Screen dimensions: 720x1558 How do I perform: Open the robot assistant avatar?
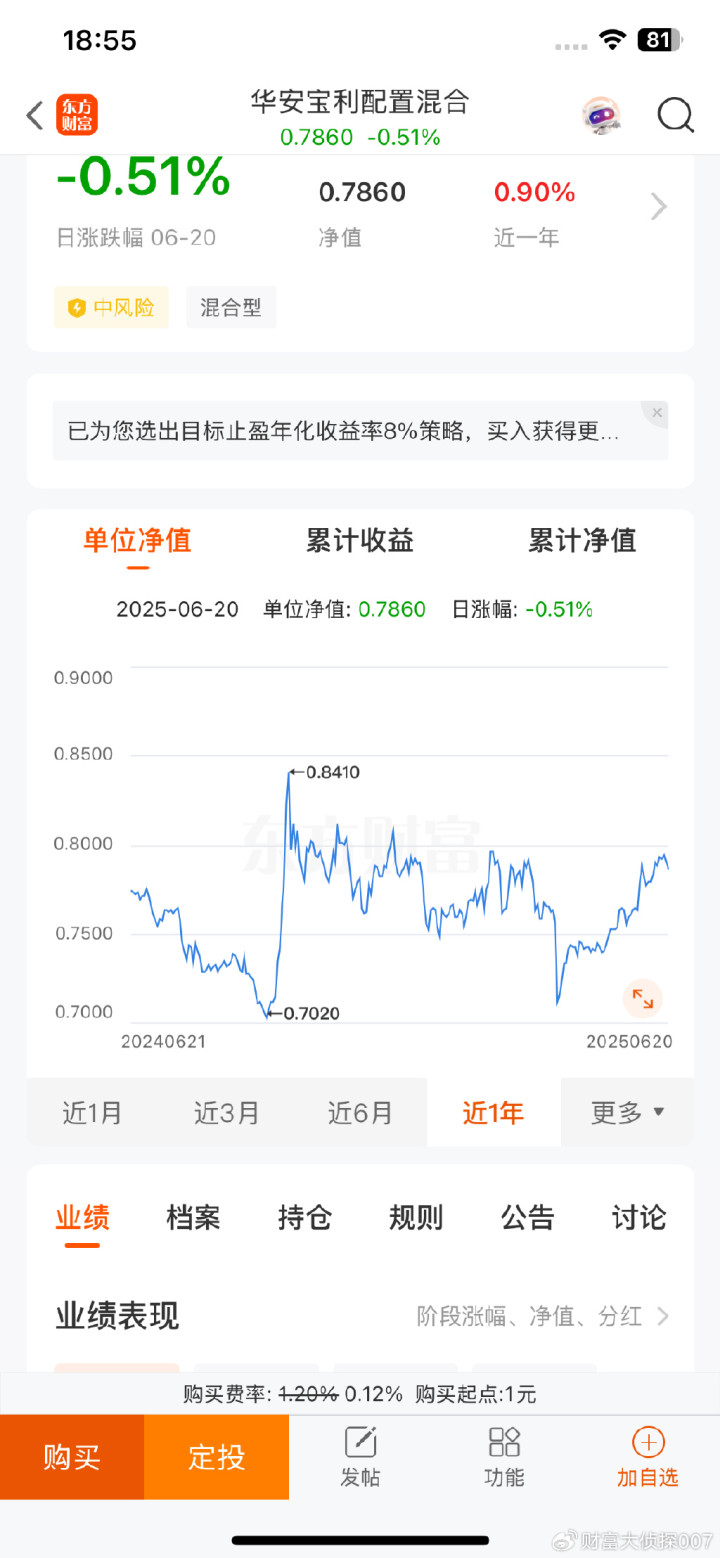(601, 116)
